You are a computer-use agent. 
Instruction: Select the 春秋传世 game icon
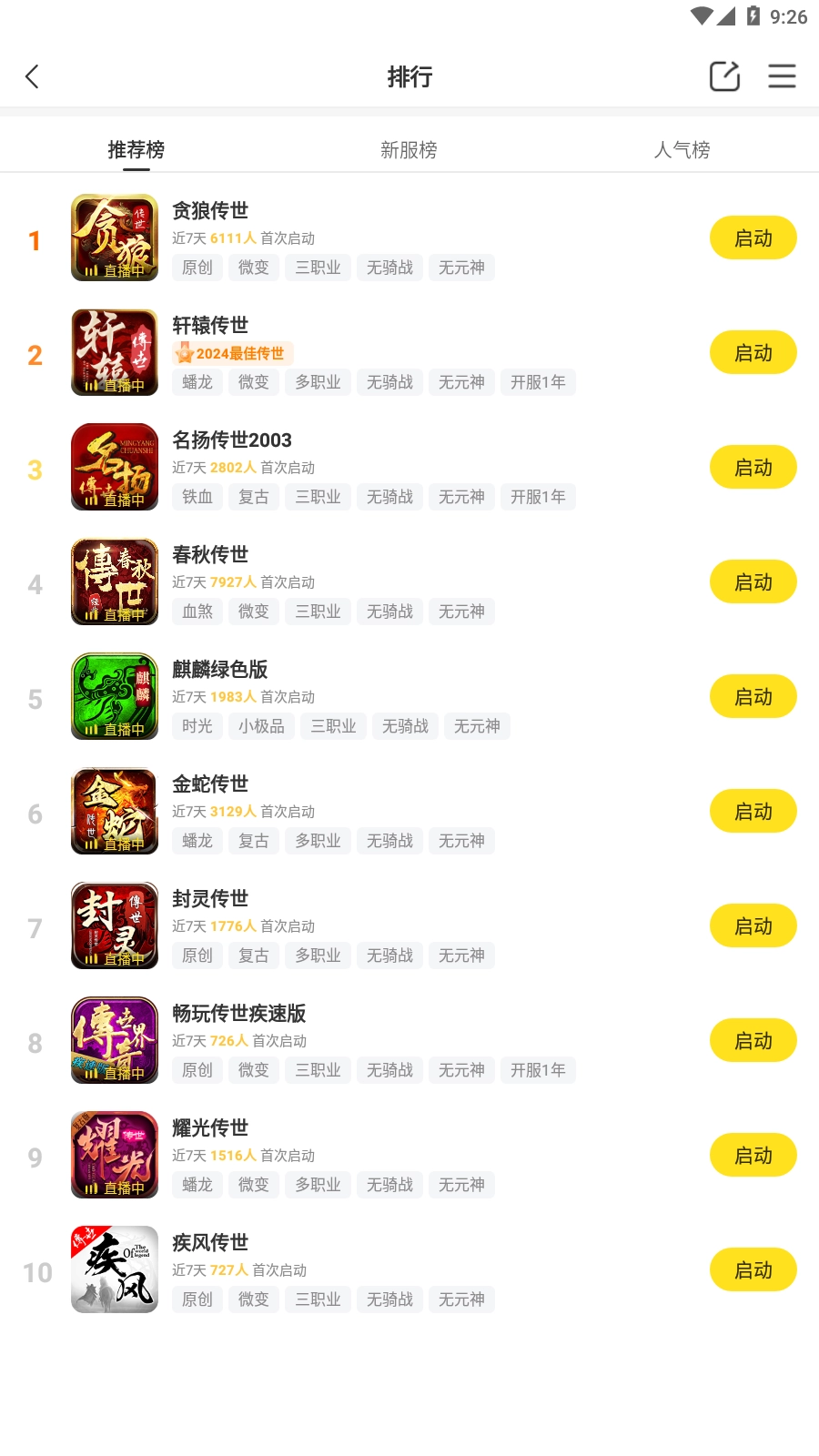(x=114, y=581)
